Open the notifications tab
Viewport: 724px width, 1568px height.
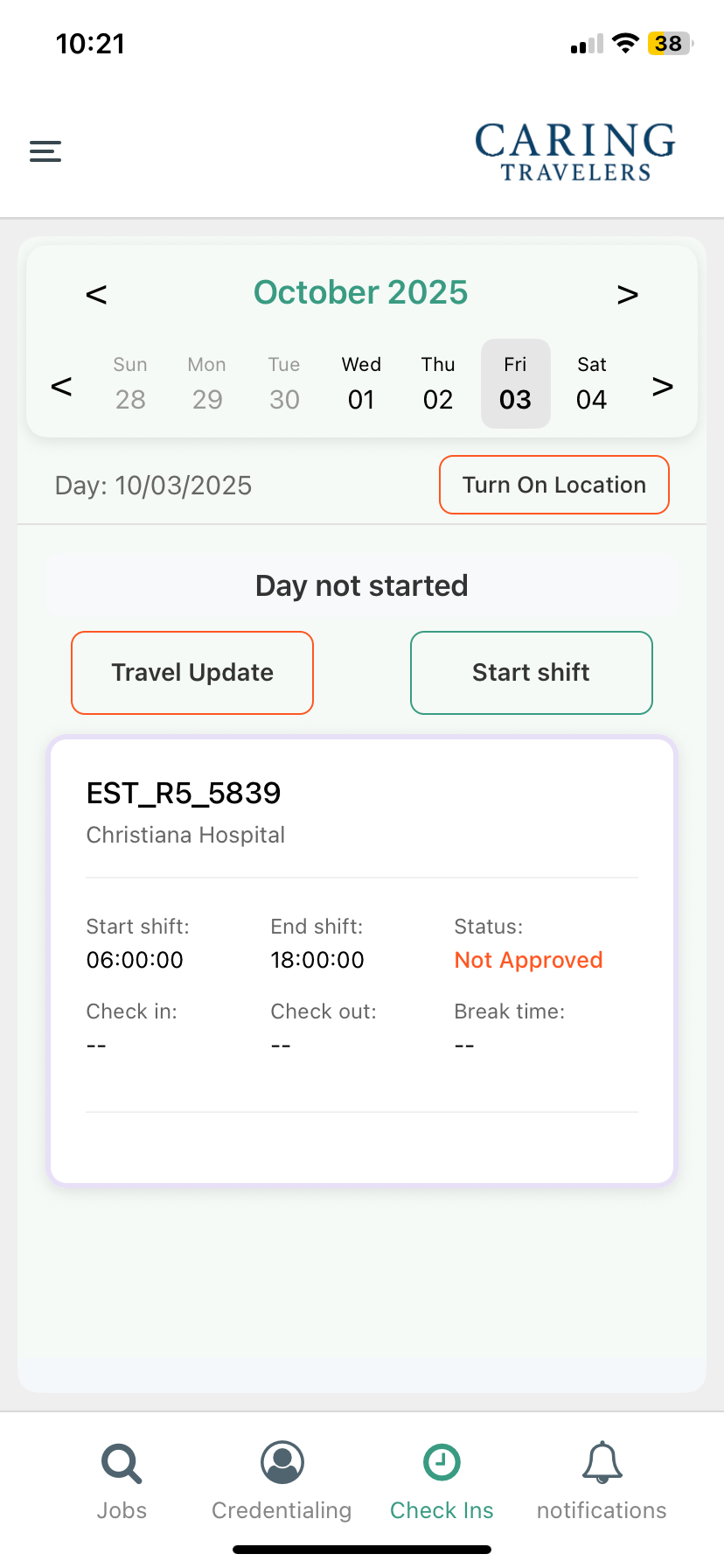(602, 1480)
